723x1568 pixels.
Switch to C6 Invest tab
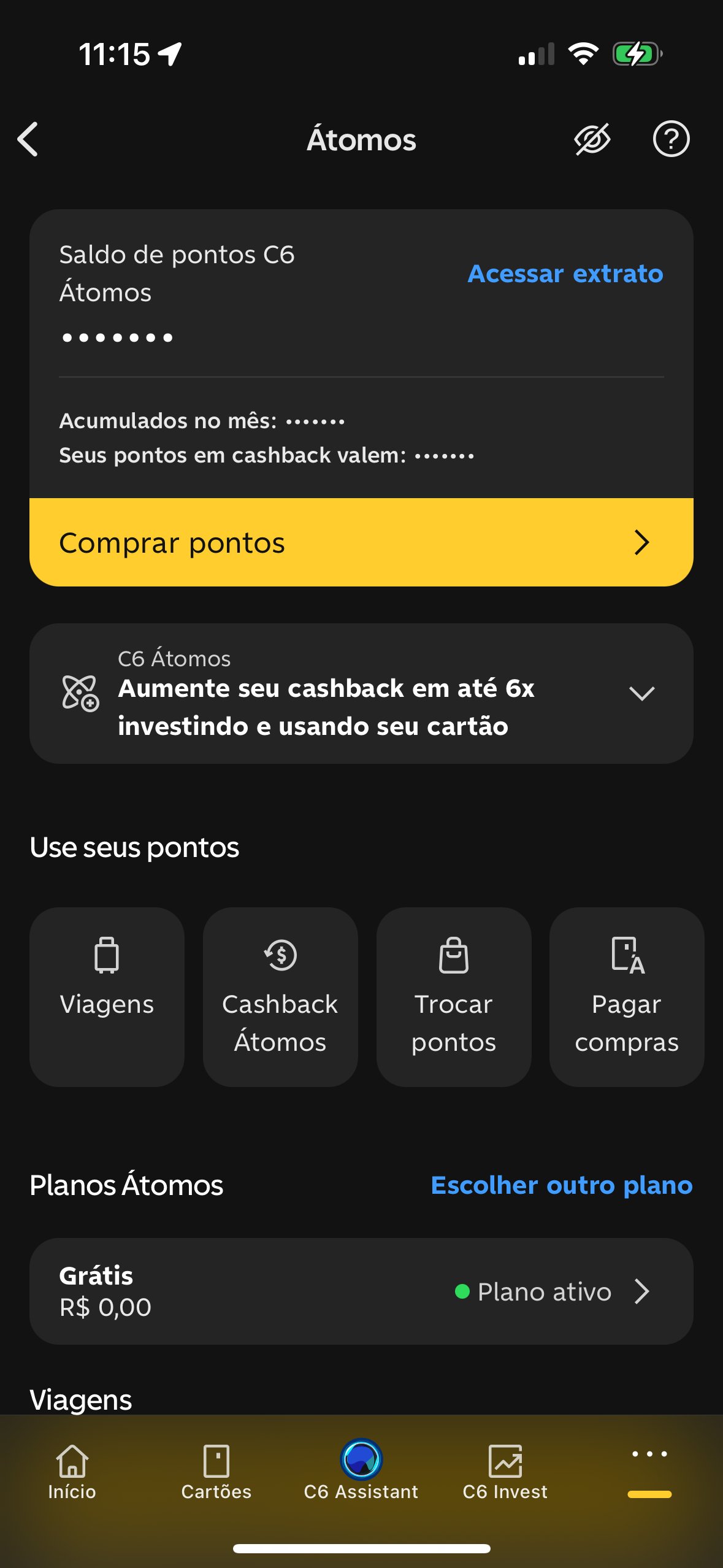(x=505, y=1472)
